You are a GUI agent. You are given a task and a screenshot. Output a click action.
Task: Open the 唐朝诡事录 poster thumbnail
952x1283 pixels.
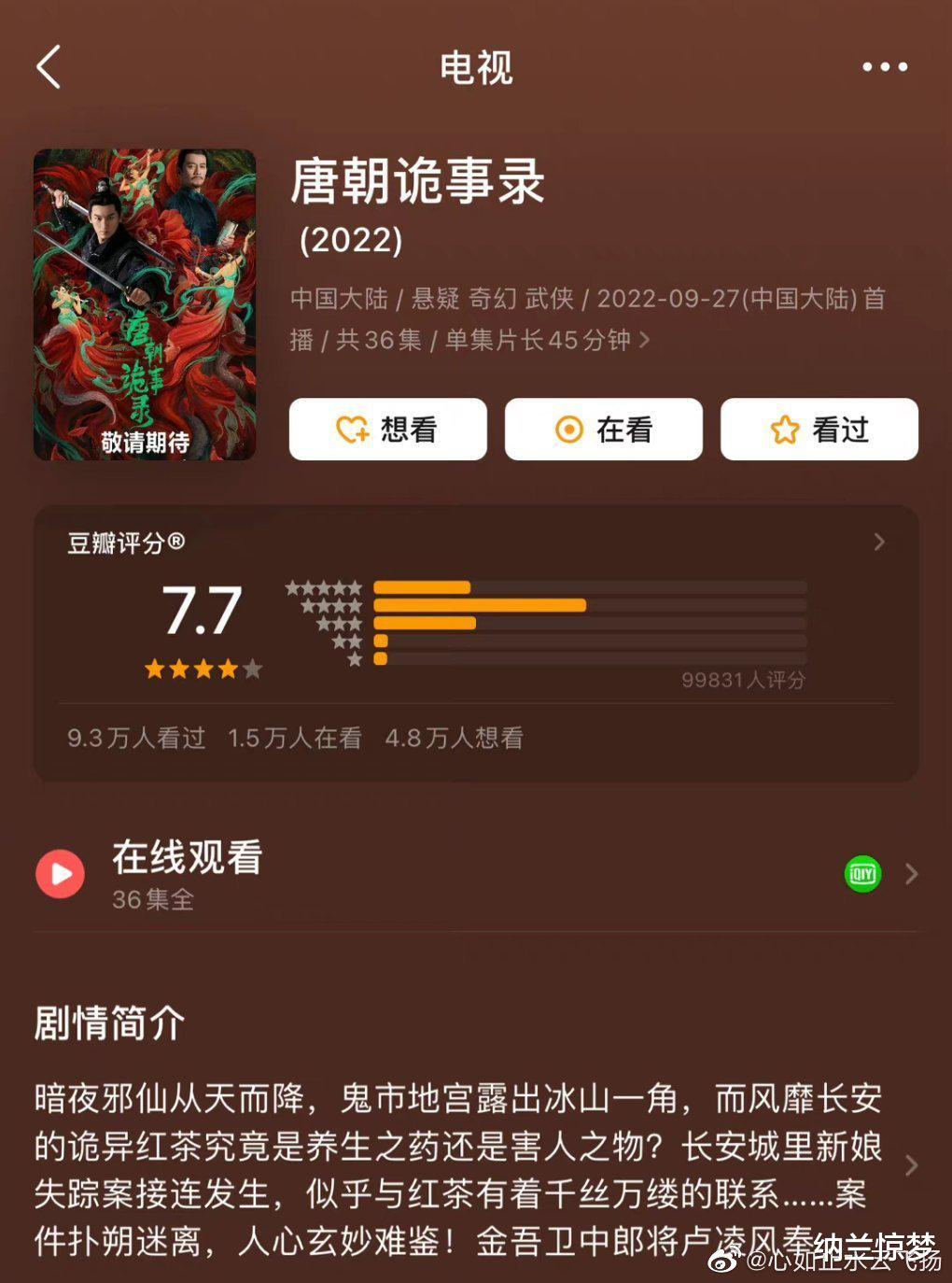[143, 303]
